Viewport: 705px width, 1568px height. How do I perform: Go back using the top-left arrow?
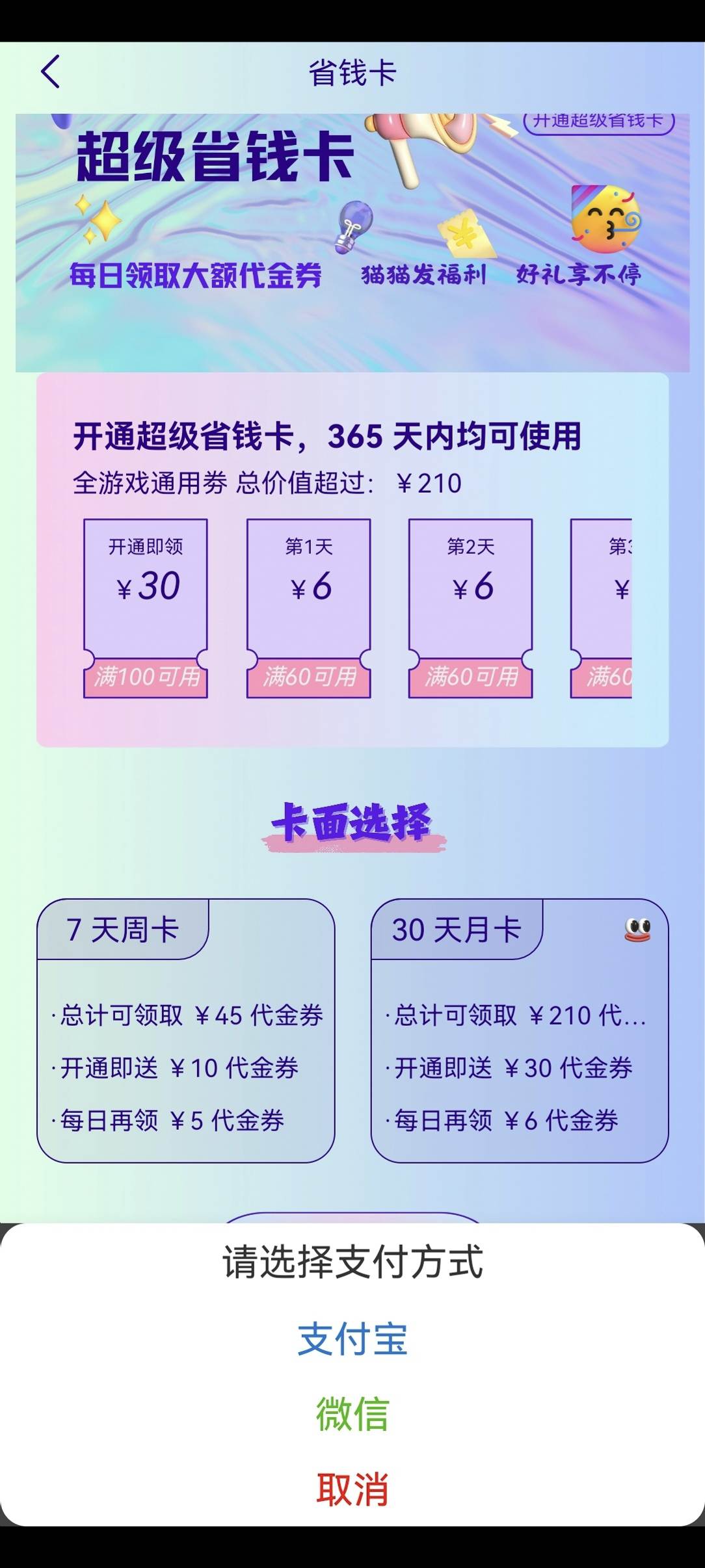51,72
